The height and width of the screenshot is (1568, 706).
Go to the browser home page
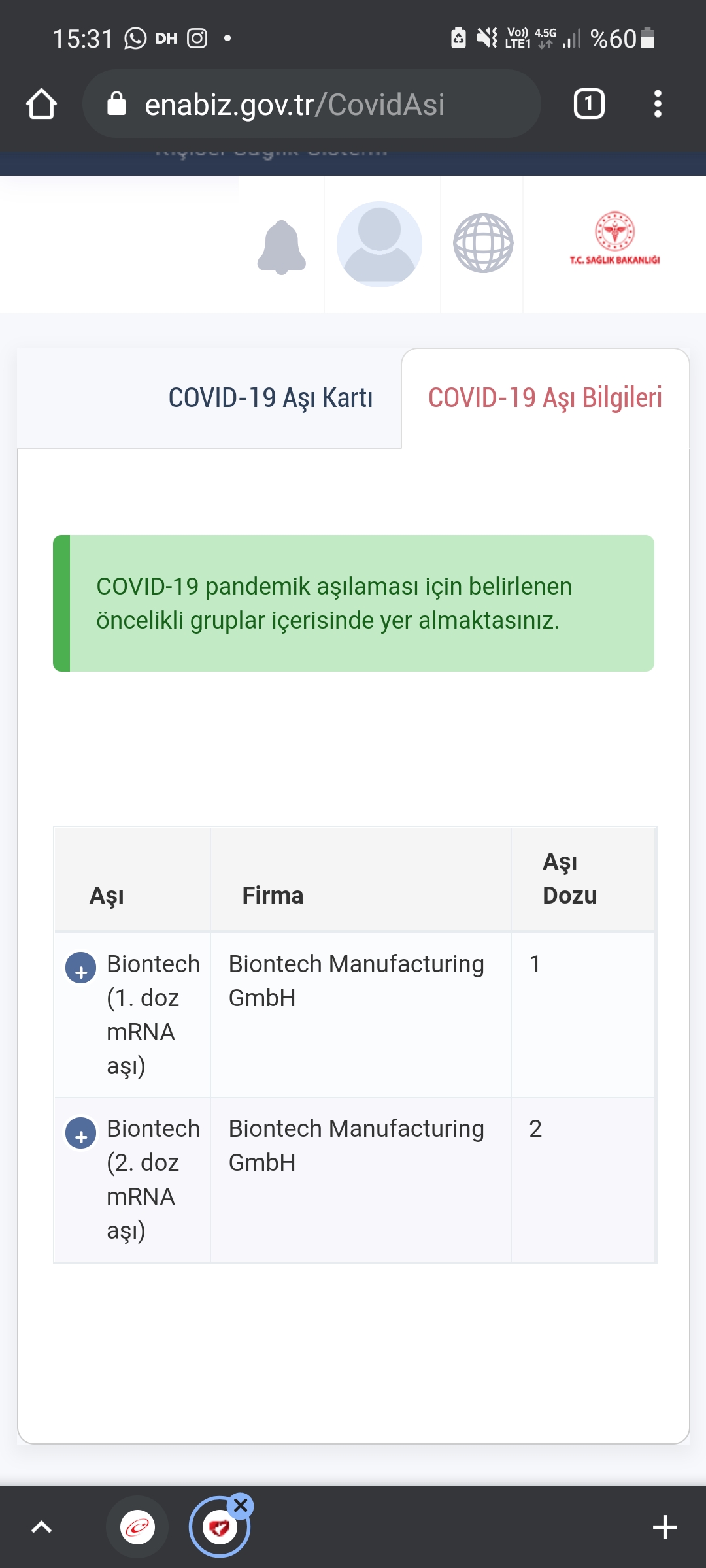pyautogui.click(x=41, y=104)
